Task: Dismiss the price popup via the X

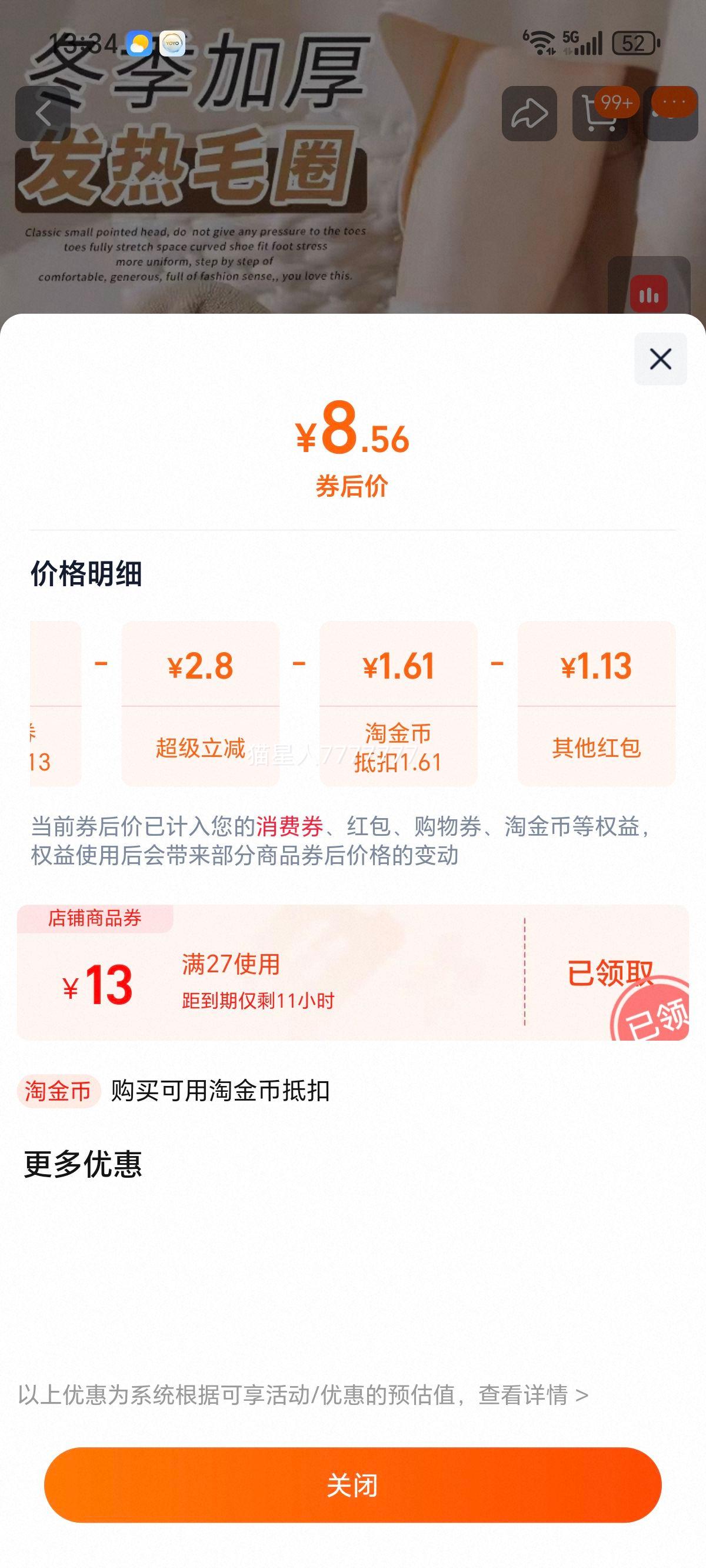Action: click(x=660, y=358)
